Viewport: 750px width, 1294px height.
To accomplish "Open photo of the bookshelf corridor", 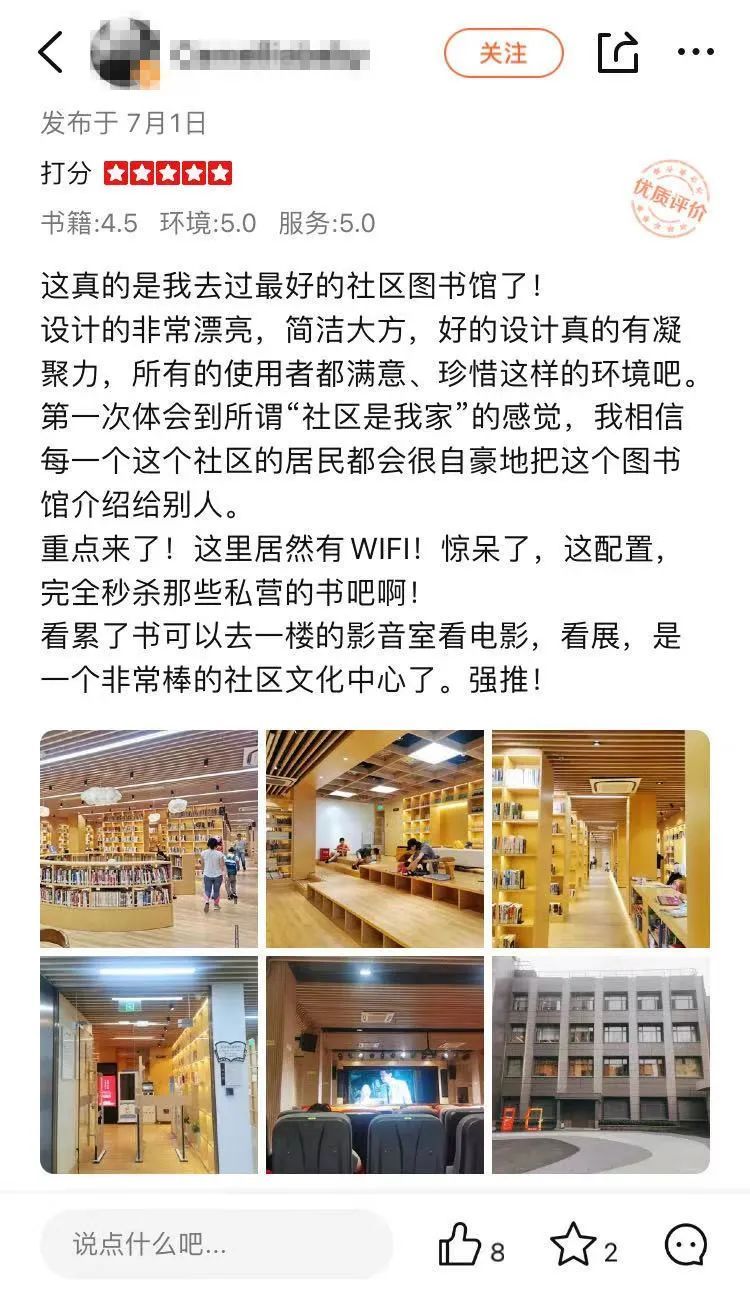I will pyautogui.click(x=601, y=838).
